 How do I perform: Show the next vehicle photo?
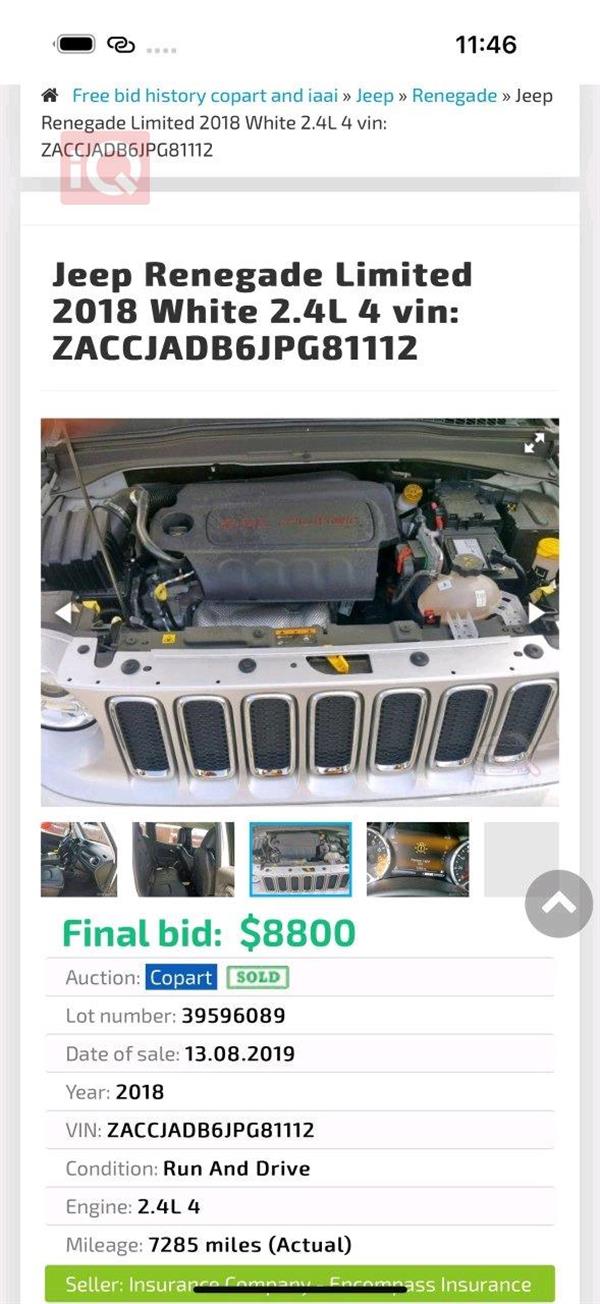[x=537, y=612]
